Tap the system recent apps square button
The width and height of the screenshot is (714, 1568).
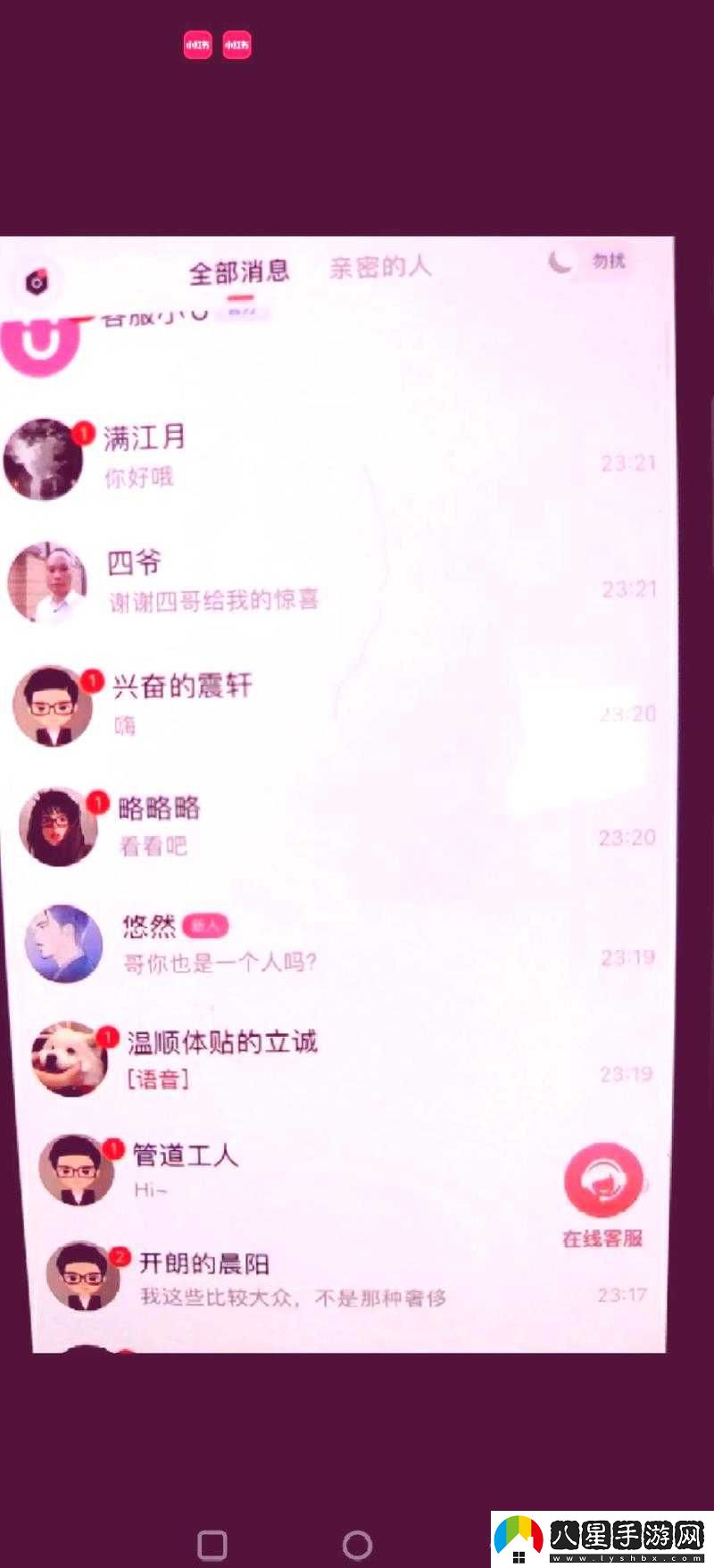212,1545
